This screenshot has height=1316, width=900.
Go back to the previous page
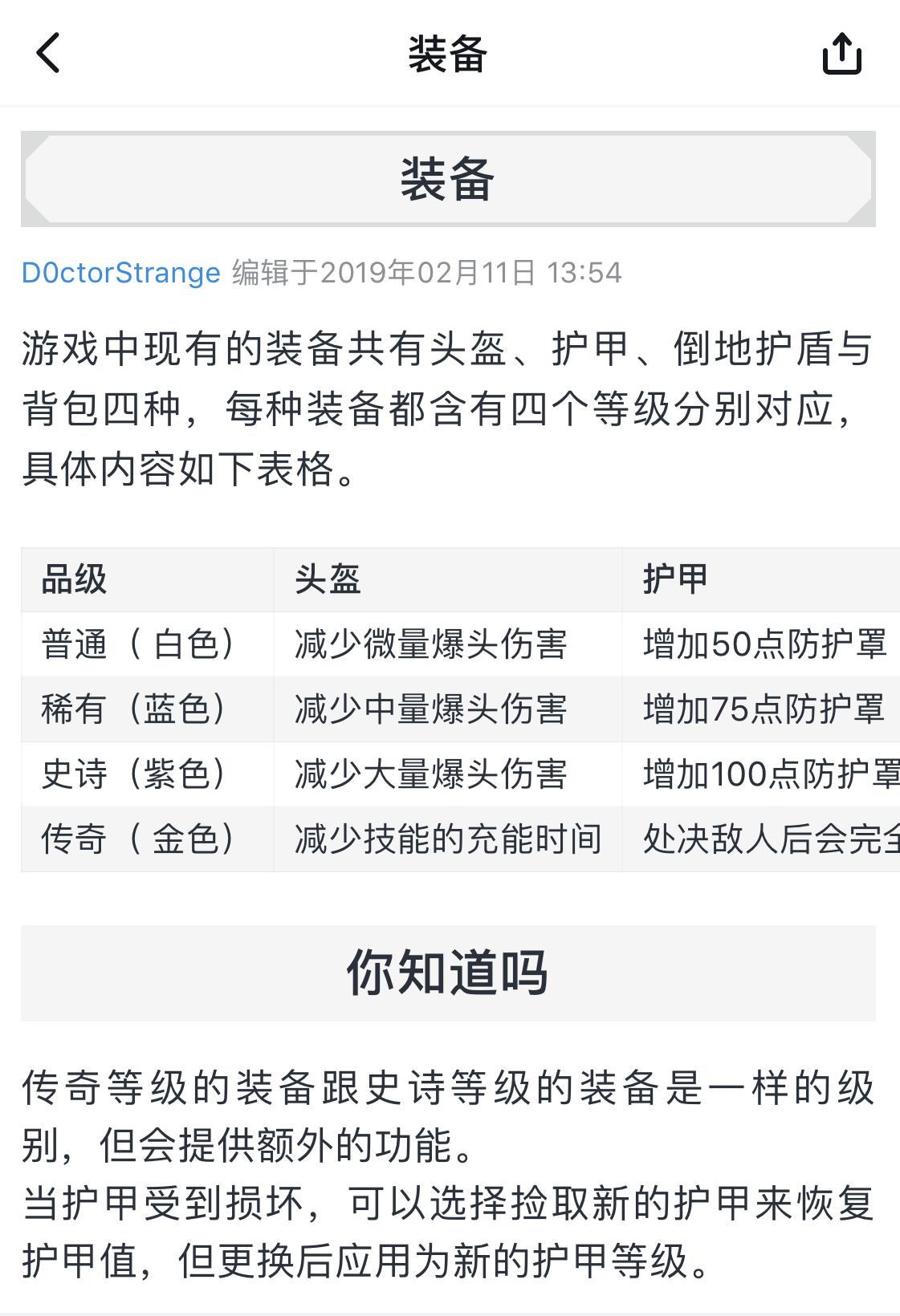[48, 54]
